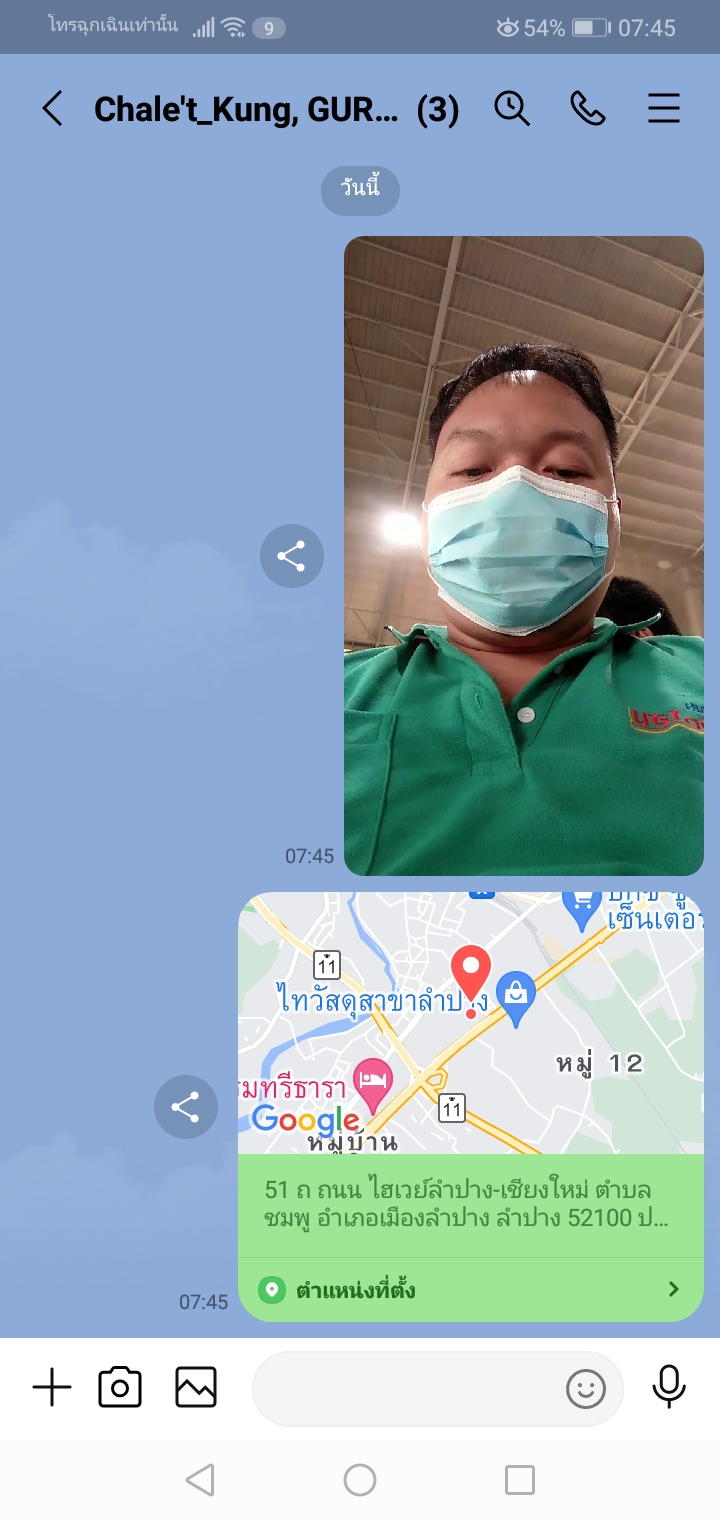Screen dimensions: 720x1520
Task: Start a call with the group
Action: click(x=588, y=108)
